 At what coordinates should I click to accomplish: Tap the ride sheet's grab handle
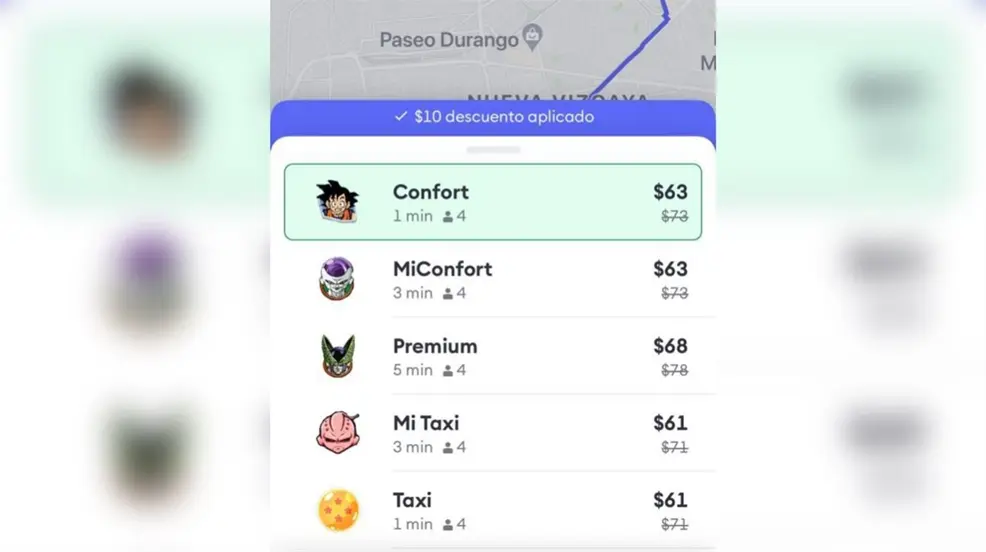[x=493, y=150]
